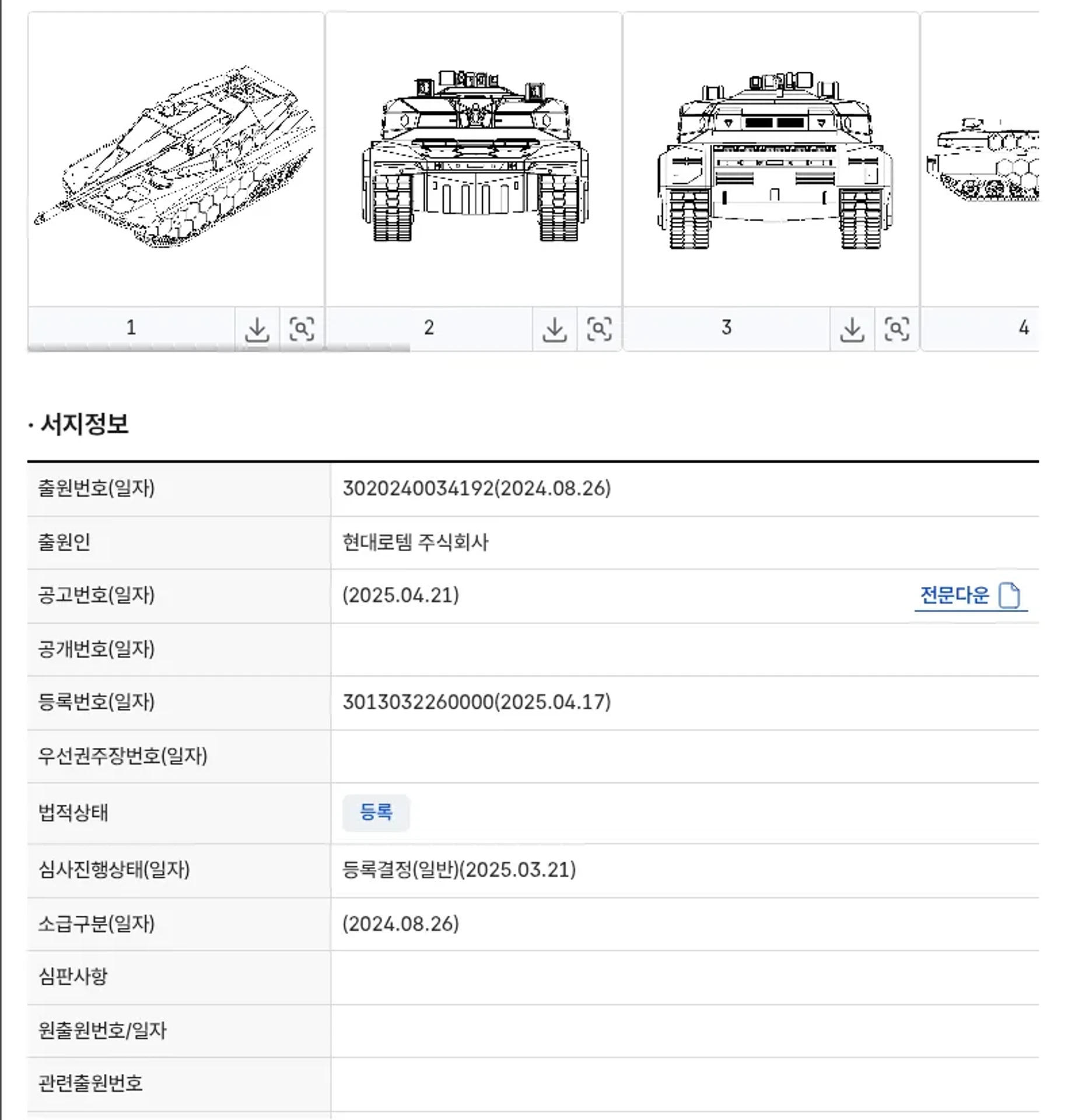Download drawing image 1
This screenshot has width=1082, height=1120.
(257, 329)
